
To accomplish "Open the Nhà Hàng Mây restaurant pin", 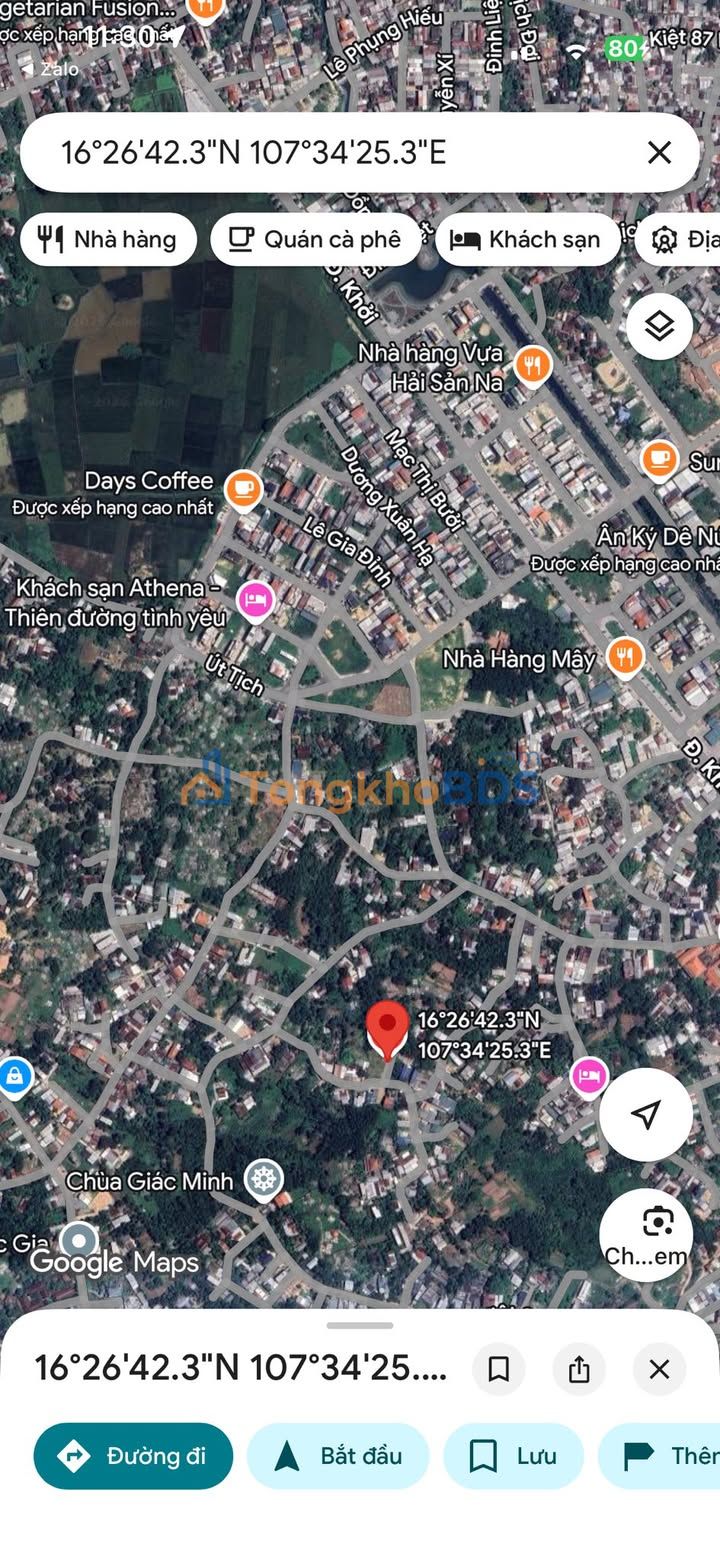I will (625, 658).
